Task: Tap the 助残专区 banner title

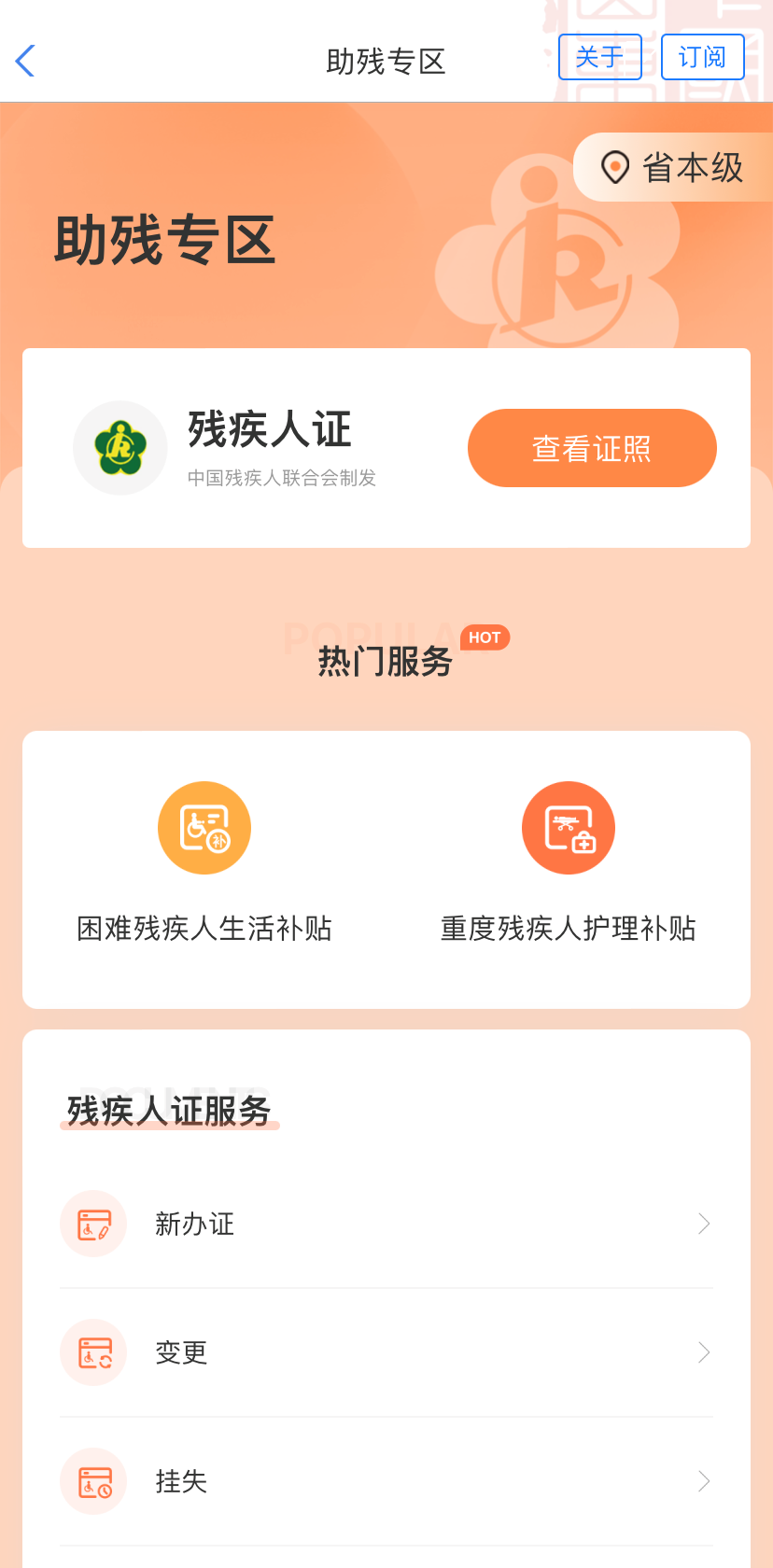Action: point(164,237)
